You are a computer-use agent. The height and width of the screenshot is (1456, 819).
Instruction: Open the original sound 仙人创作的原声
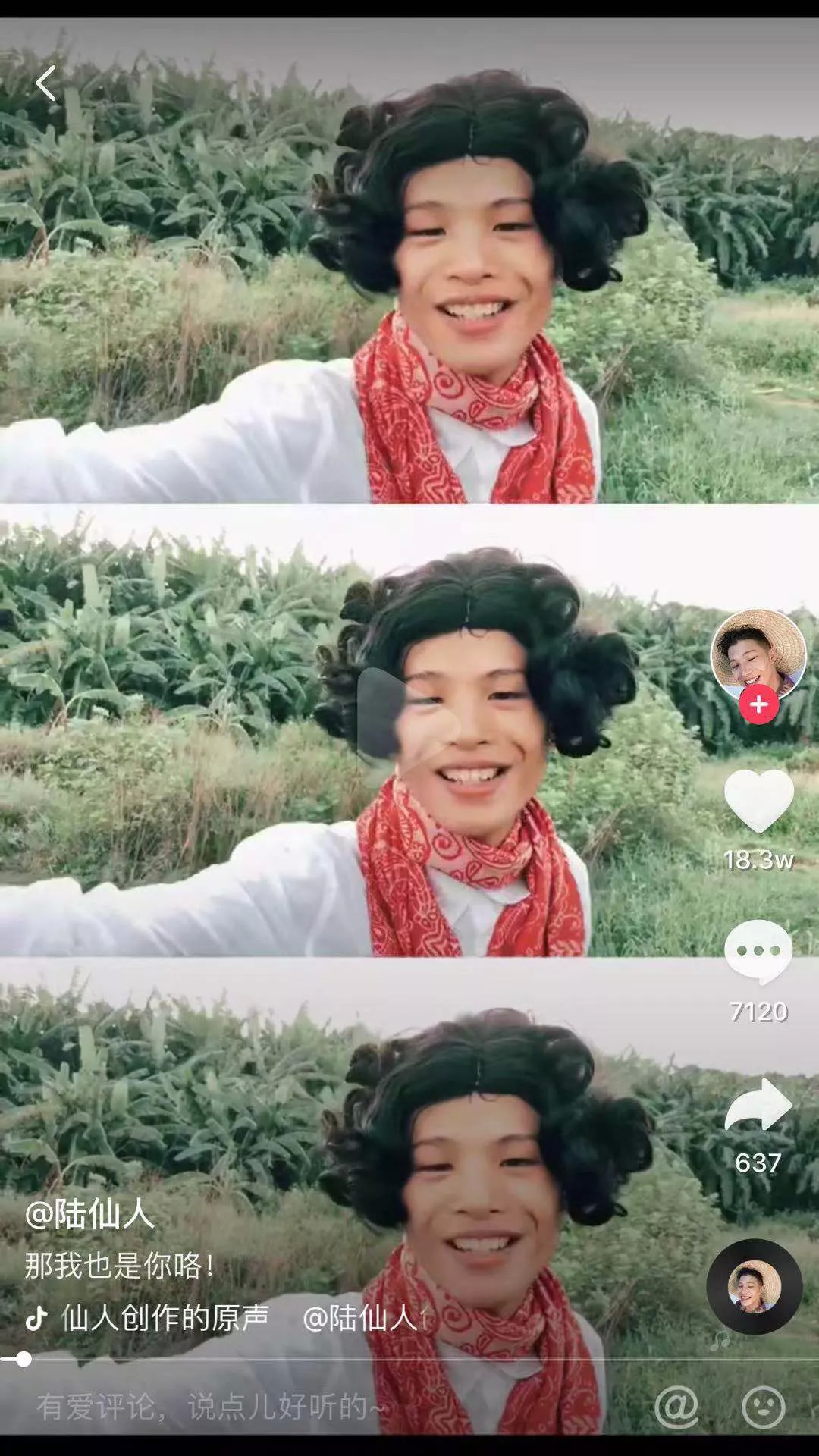pos(165,1318)
